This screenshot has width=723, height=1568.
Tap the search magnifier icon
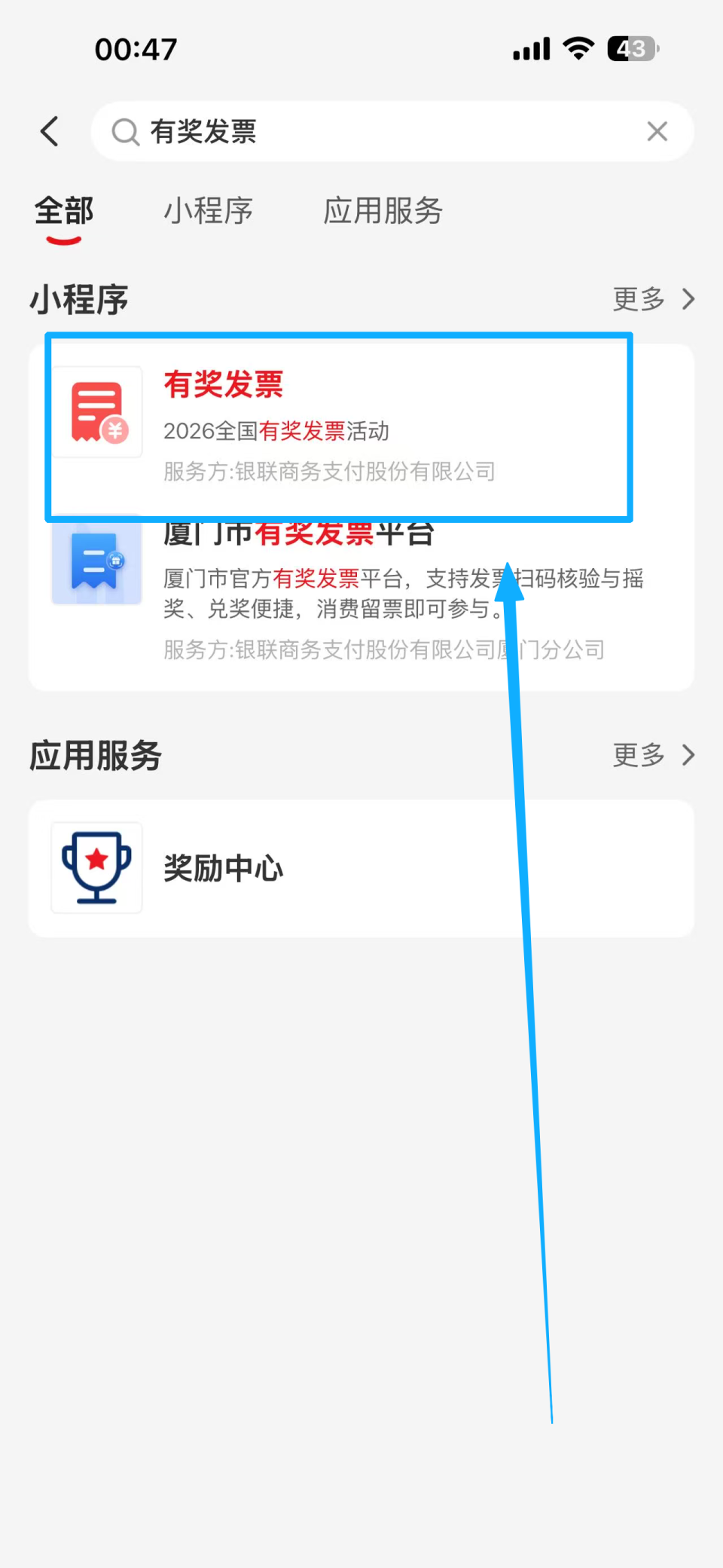click(125, 131)
